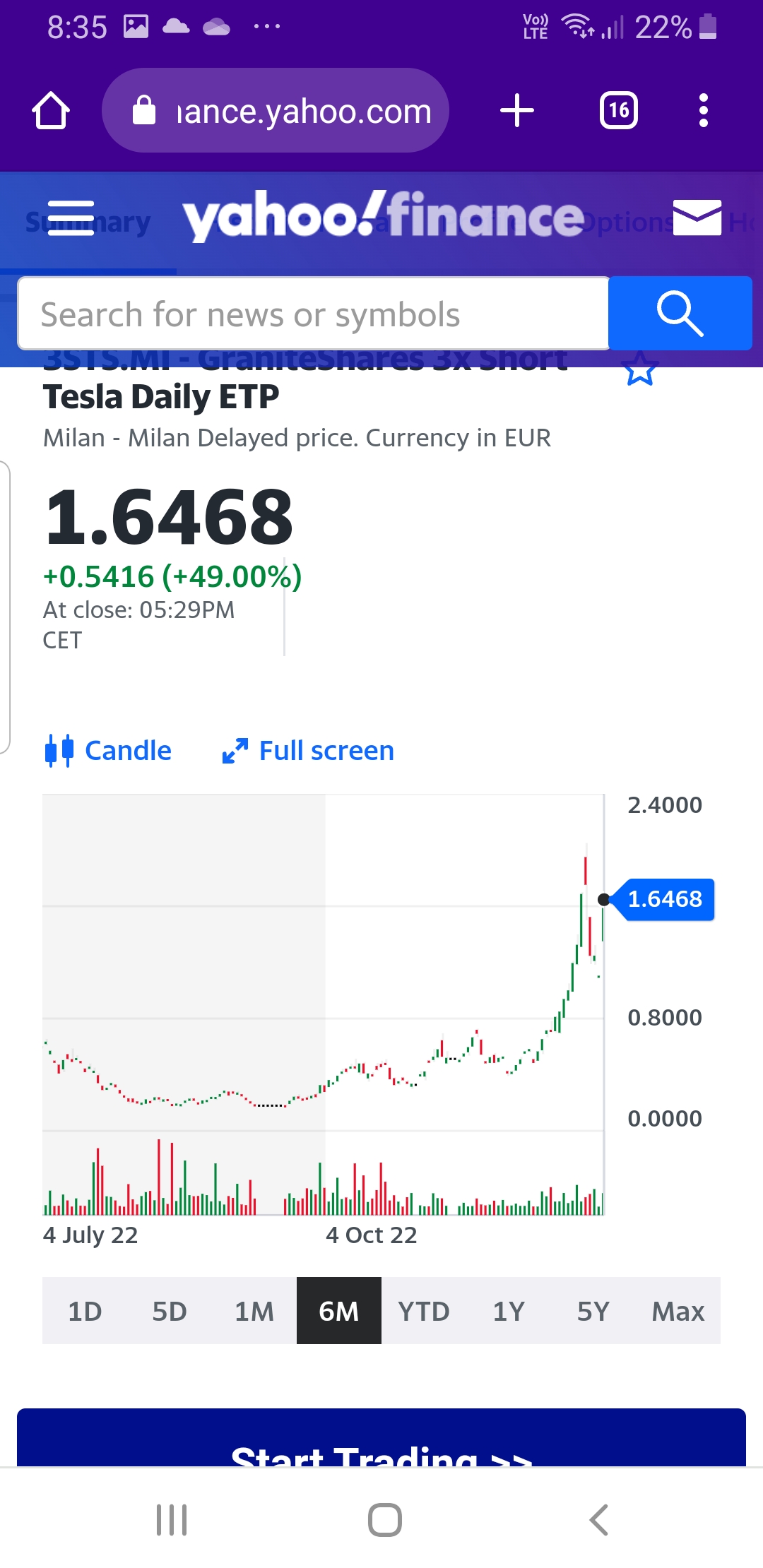
Task: Tap the search for news or symbols field
Action: click(314, 314)
